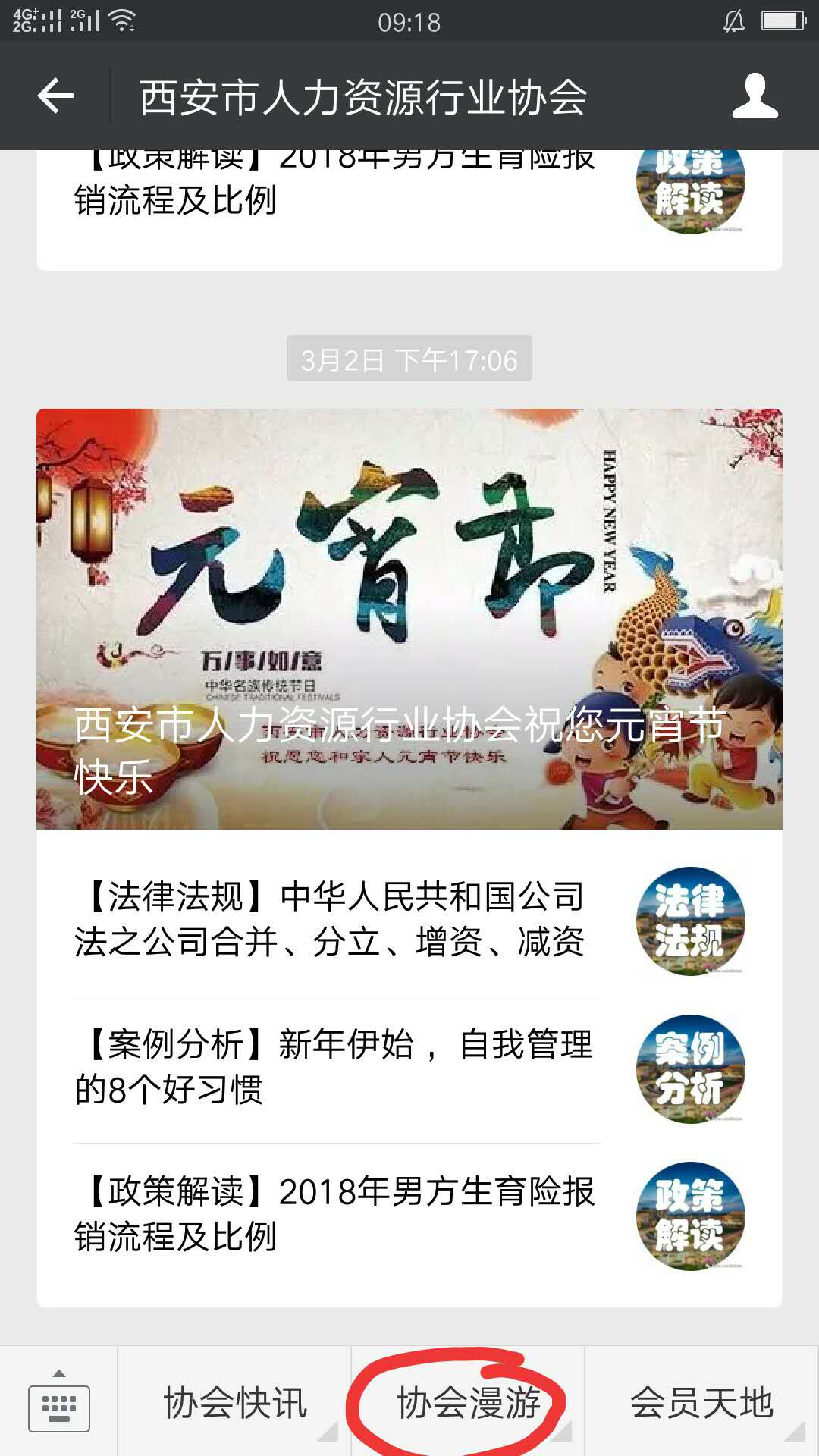The width and height of the screenshot is (819, 1456).
Task: Open the lower 【政策解读】2018年男方生育险 article
Action: [409, 1216]
